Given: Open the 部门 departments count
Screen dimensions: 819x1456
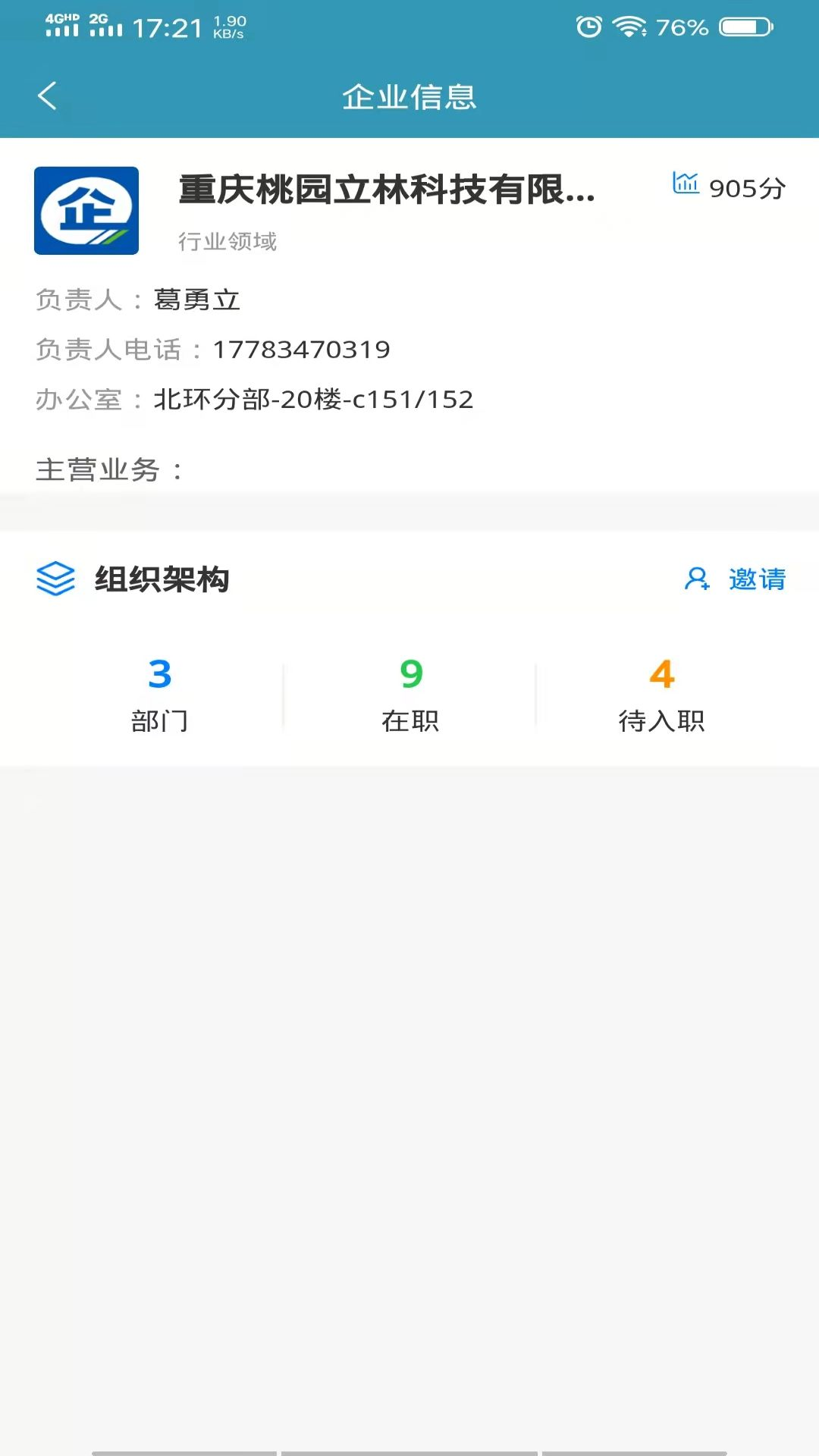Looking at the screenshot, I should [159, 694].
